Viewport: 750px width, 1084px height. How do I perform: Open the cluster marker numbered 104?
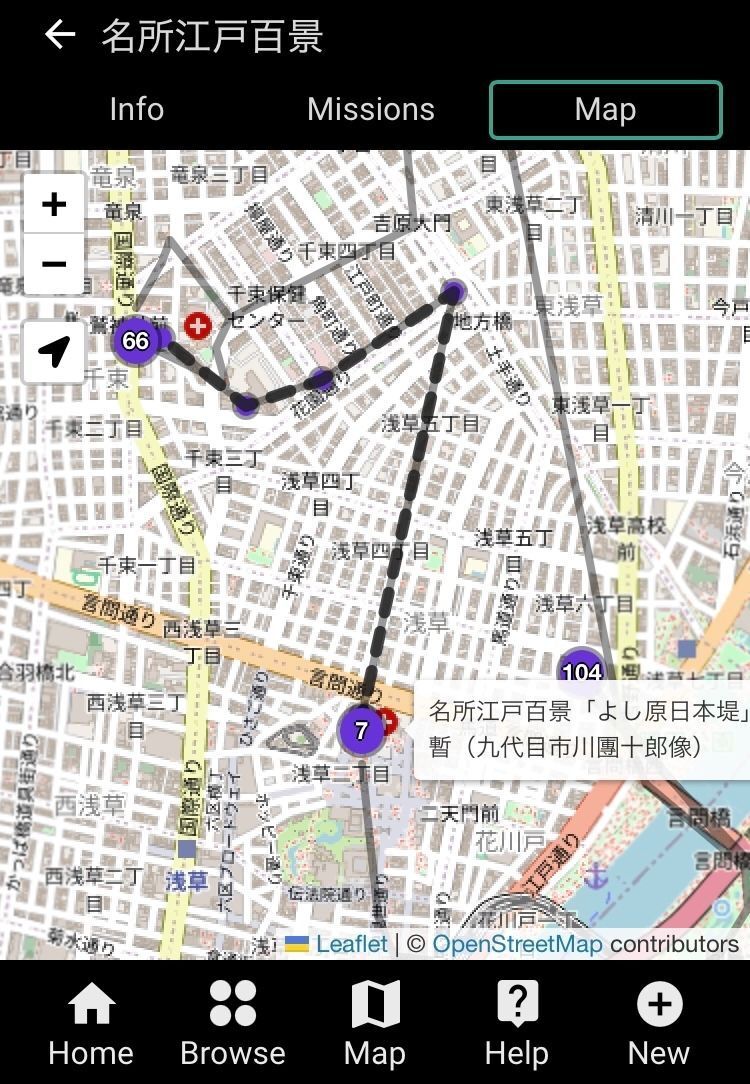pos(581,672)
